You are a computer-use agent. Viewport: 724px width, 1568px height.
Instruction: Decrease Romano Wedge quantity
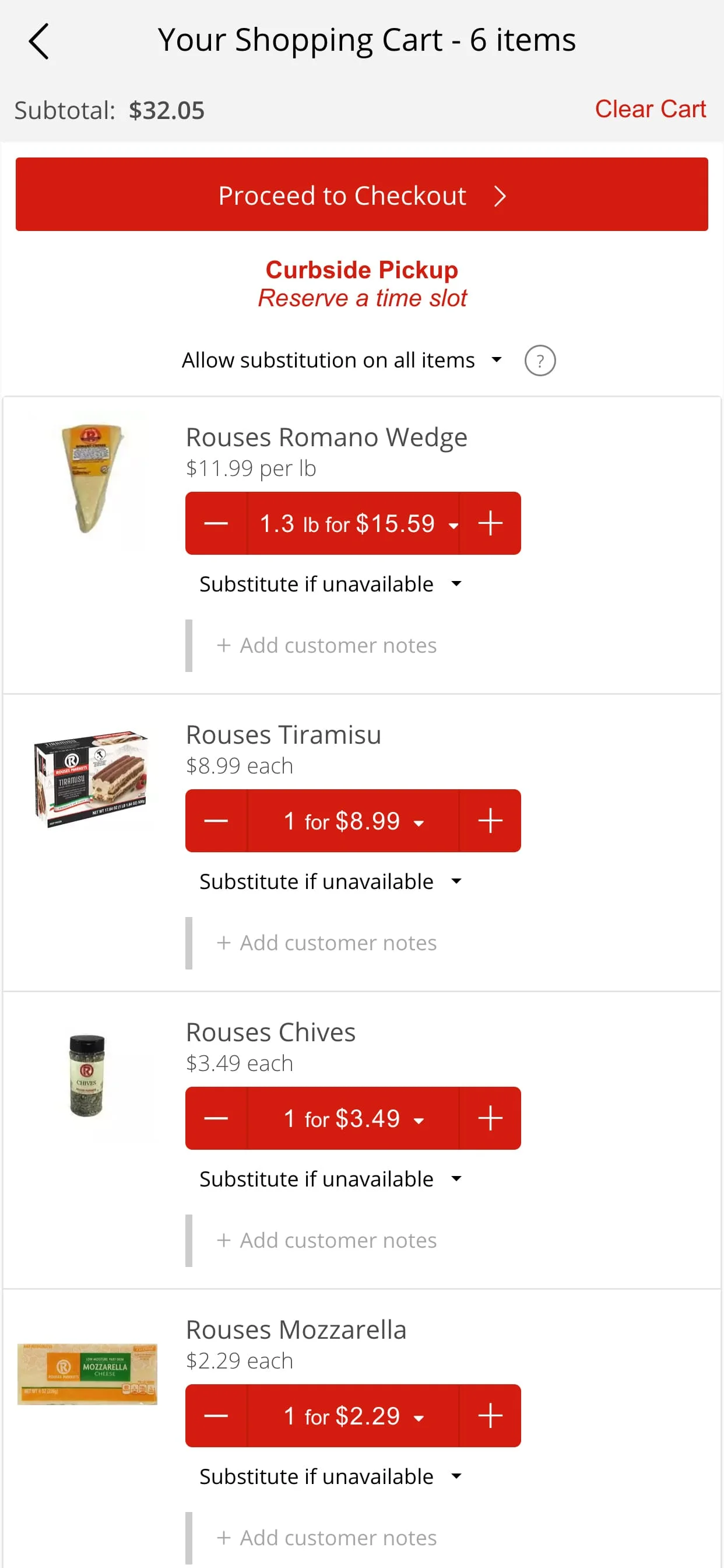[216, 523]
